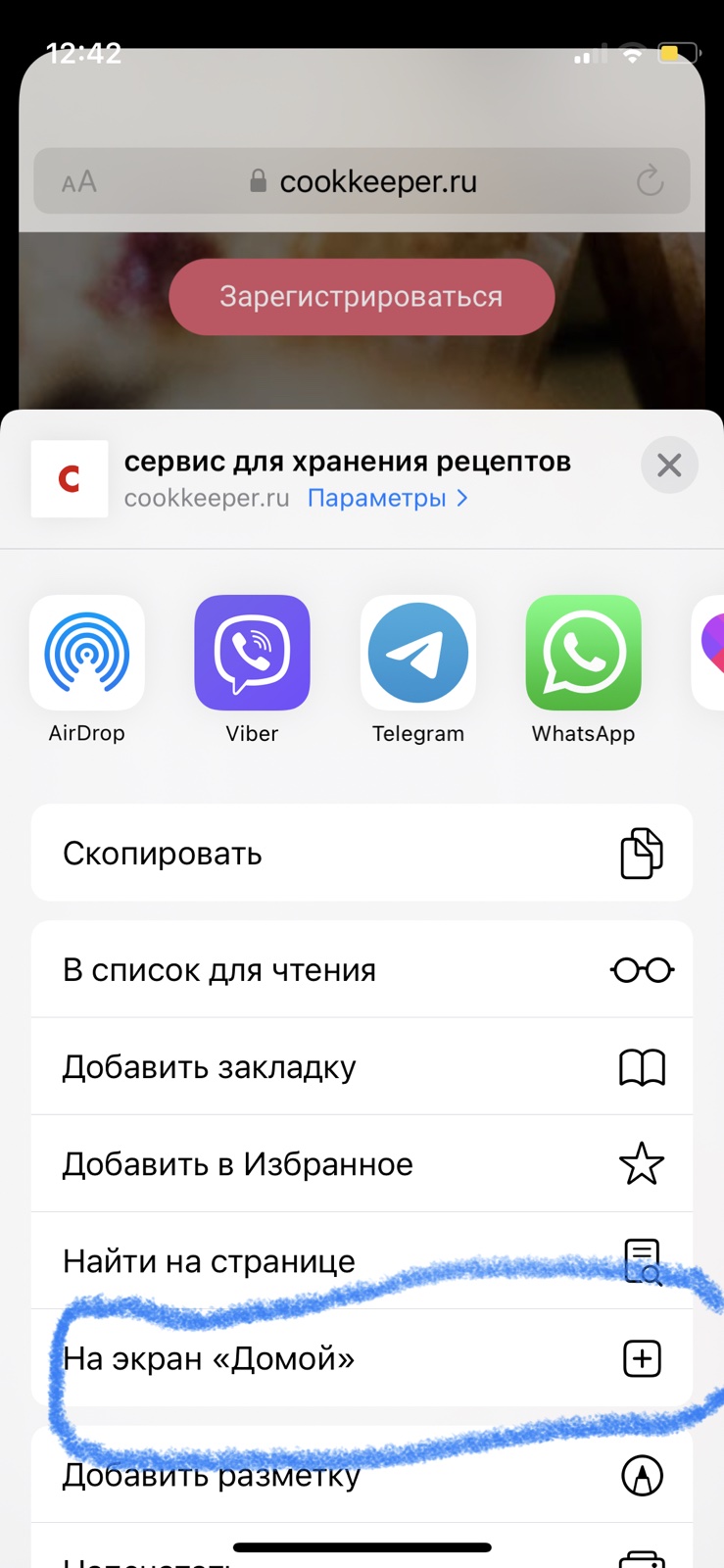The height and width of the screenshot is (1568, 724).
Task: Close the share sheet
Action: coord(669,465)
